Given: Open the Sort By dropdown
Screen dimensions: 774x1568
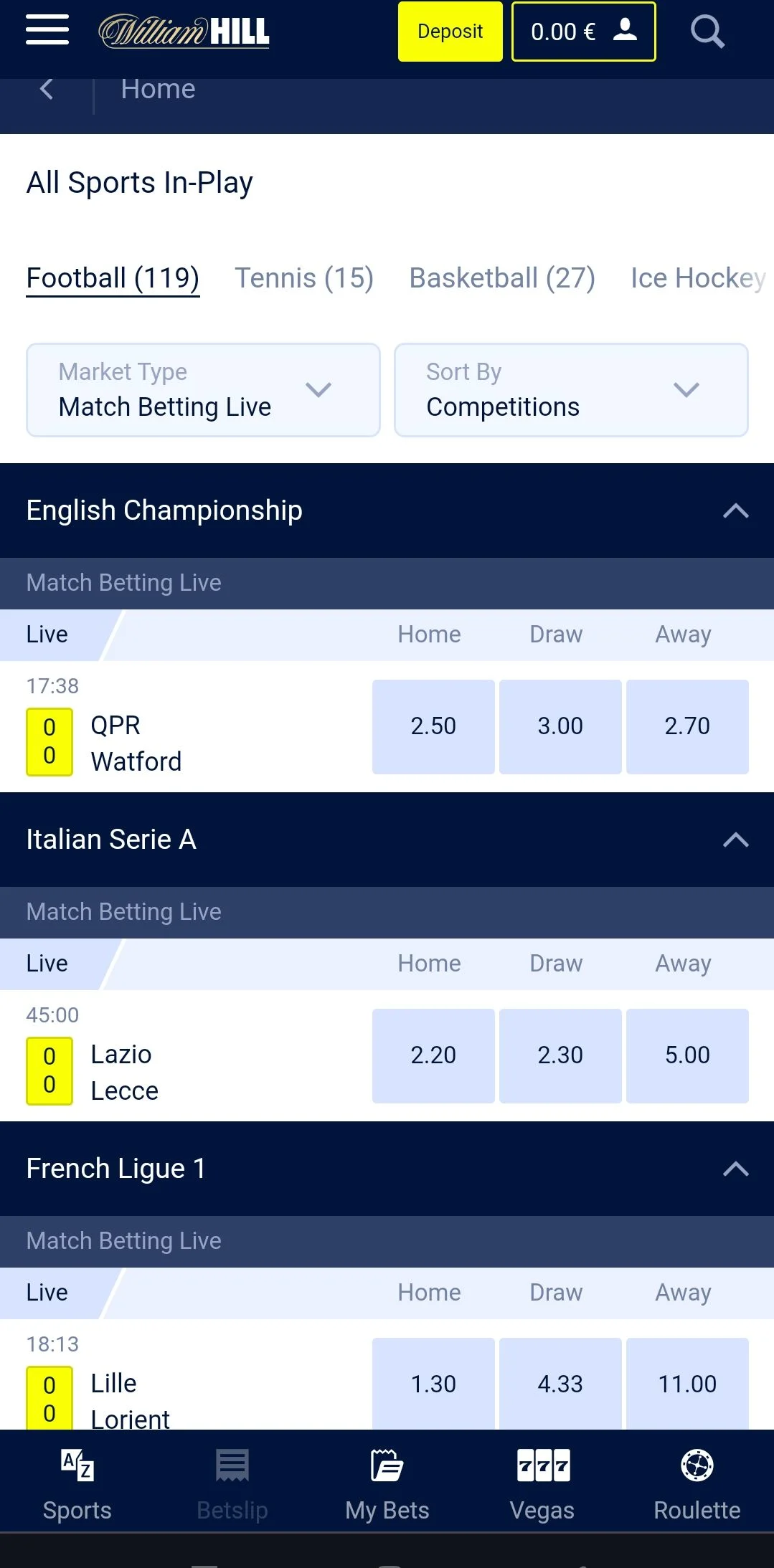Looking at the screenshot, I should coord(570,389).
